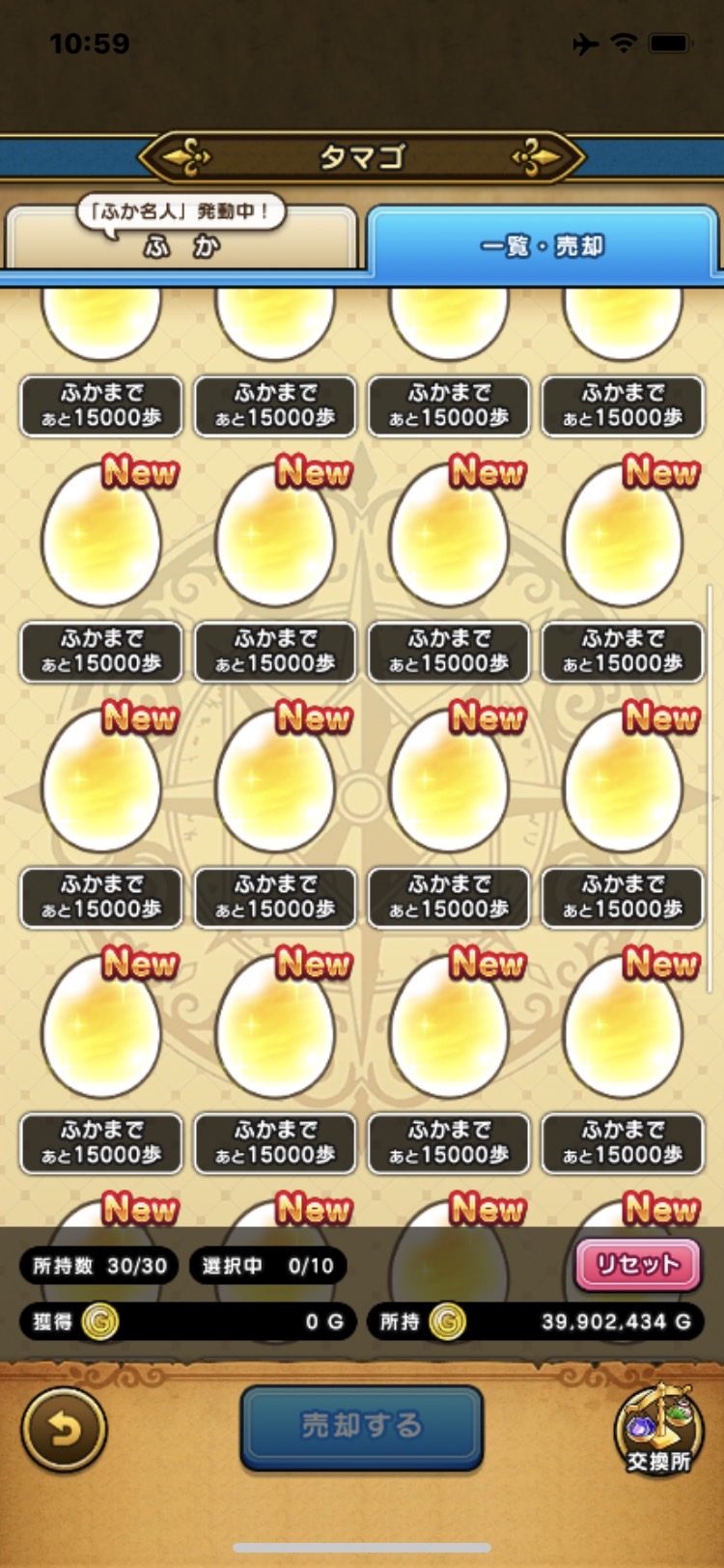Go back with the round arrow button
The image size is (724, 1568).
65,1430
